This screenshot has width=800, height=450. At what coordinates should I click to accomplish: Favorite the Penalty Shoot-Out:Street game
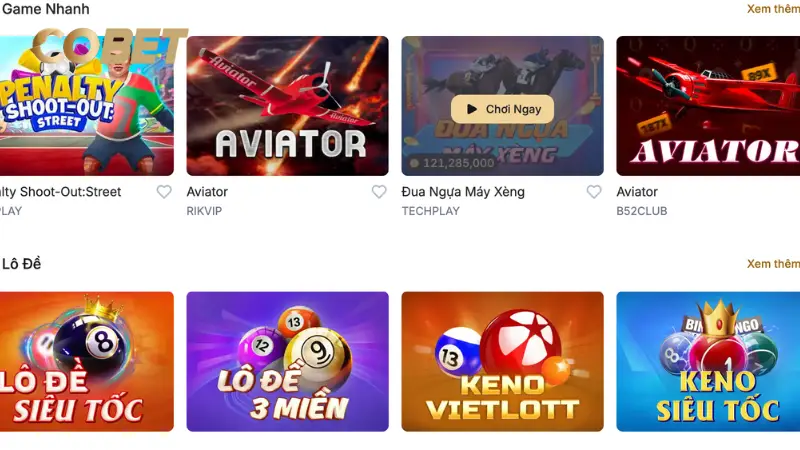point(164,192)
